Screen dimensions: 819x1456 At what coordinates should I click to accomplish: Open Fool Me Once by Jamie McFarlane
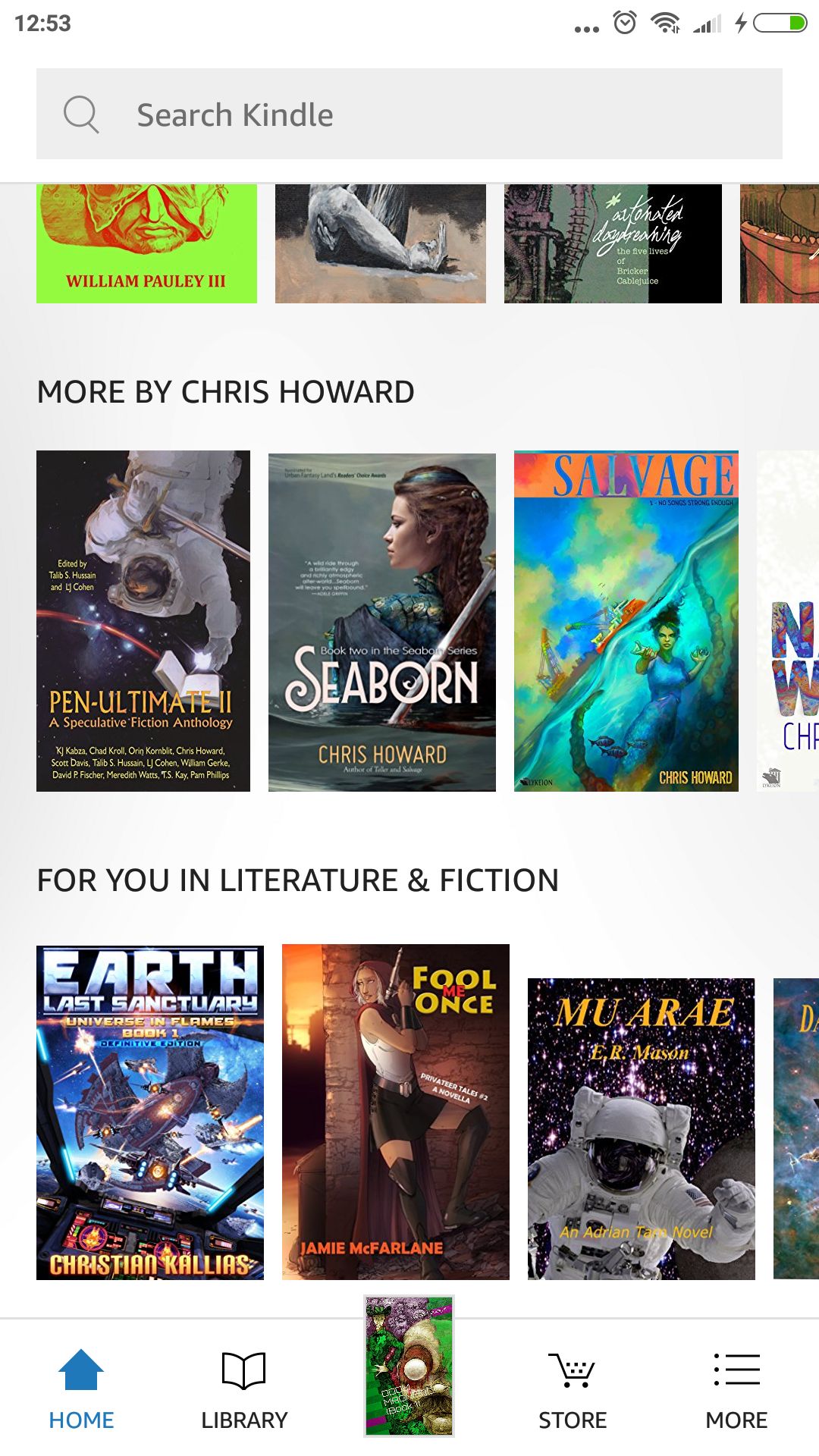click(x=396, y=1112)
